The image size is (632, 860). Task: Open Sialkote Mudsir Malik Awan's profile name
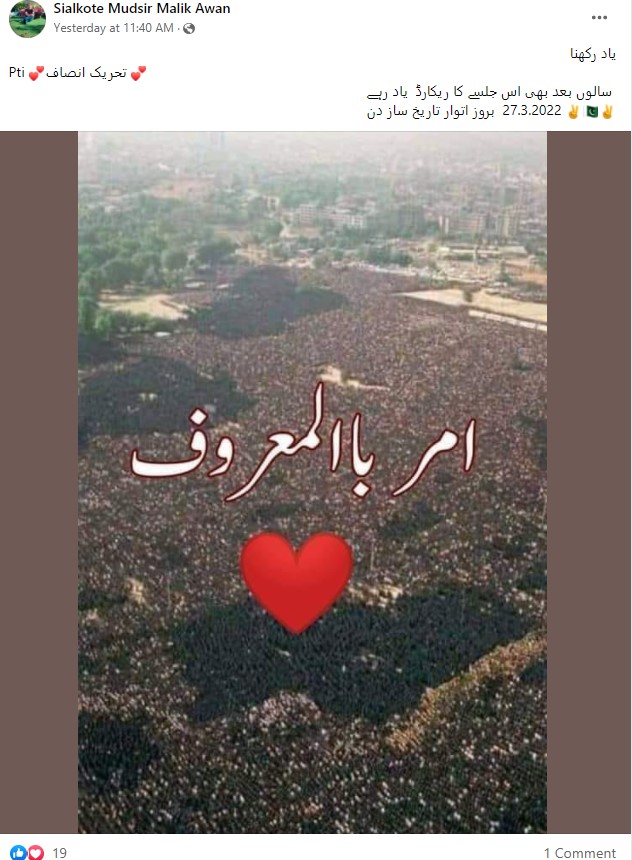(141, 9)
